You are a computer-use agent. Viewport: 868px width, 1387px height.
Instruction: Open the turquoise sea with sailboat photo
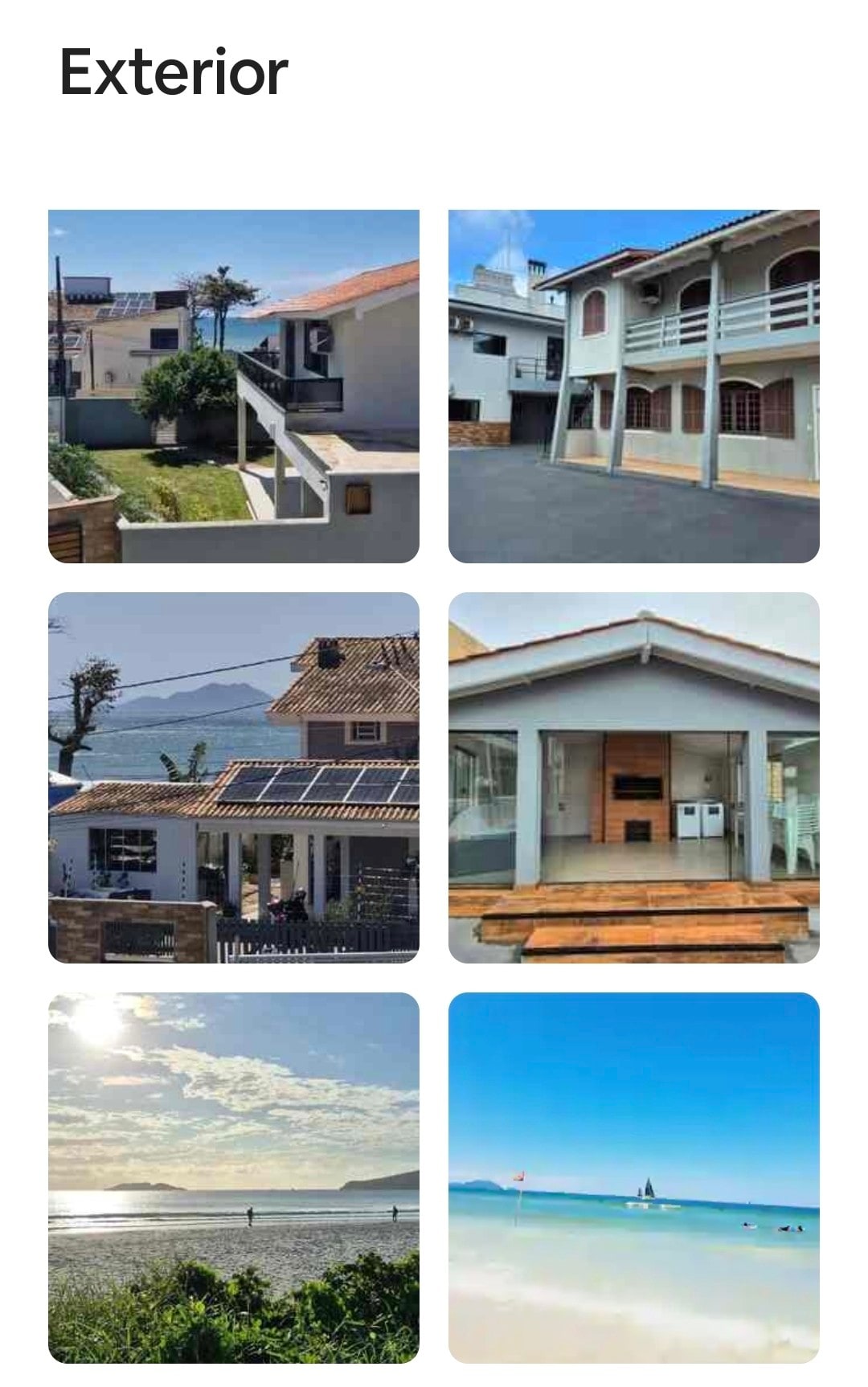pos(633,1177)
